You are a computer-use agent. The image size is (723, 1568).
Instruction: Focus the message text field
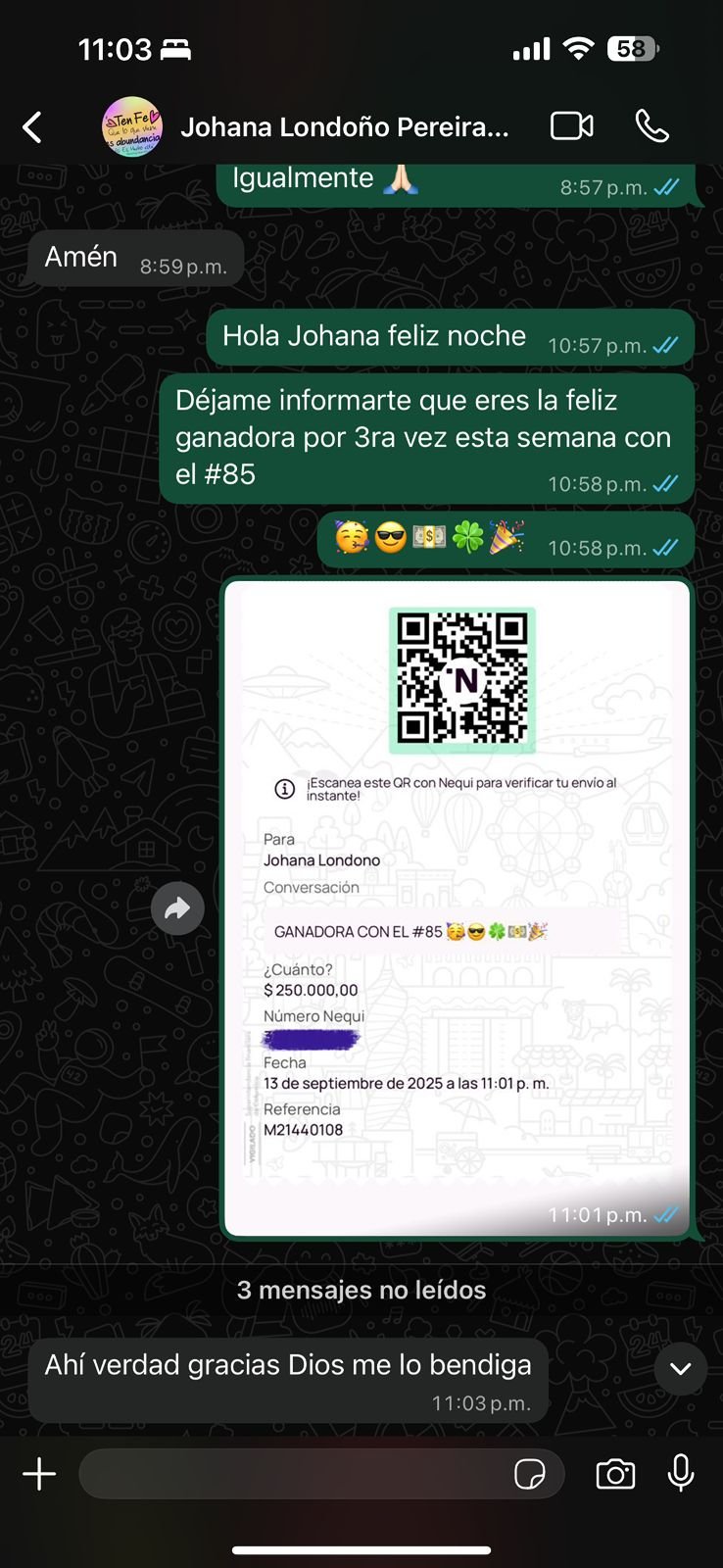tap(294, 1474)
